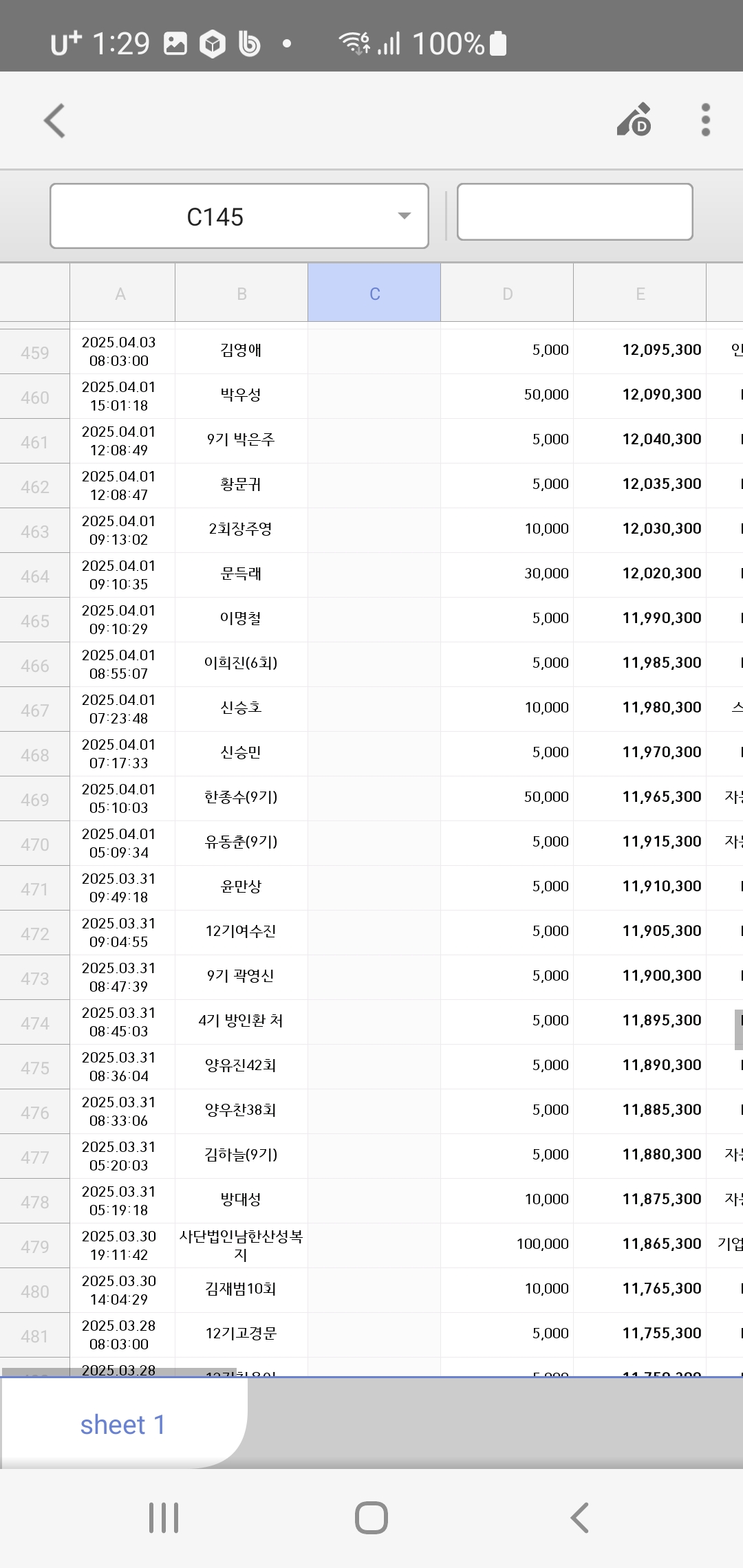Image resolution: width=743 pixels, height=1568 pixels.
Task: Select column E header
Action: 640,294
